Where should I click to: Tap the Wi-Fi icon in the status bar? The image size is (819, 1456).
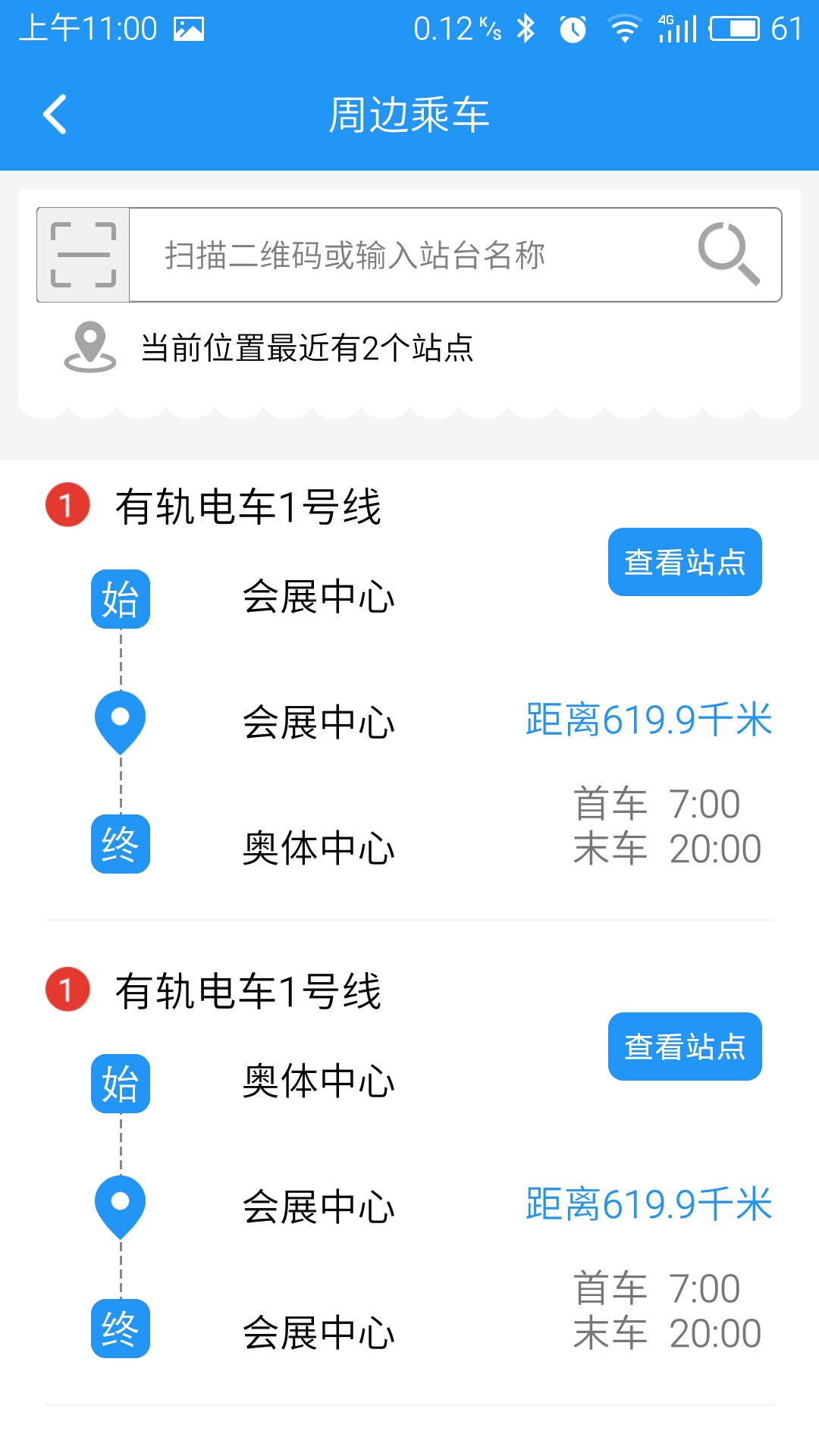coord(623,28)
